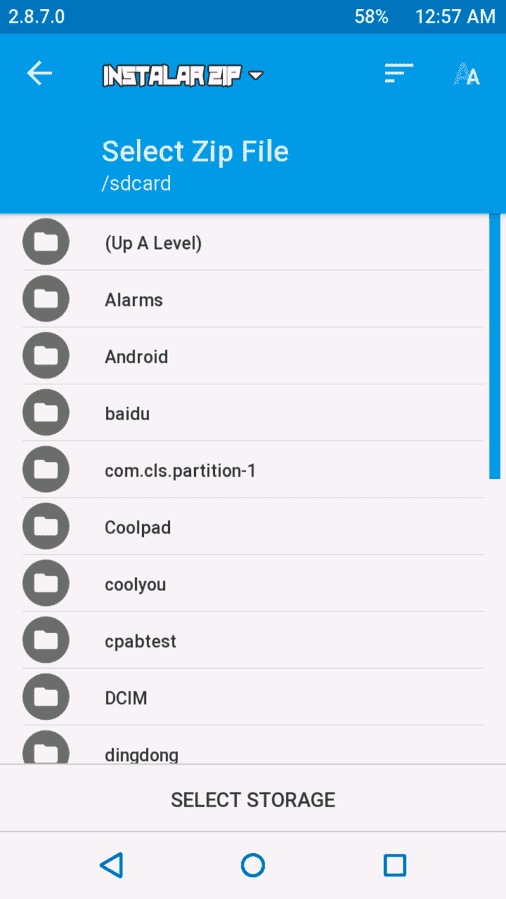The image size is (506, 899).
Task: Open the cpabtest folder
Action: (x=253, y=640)
